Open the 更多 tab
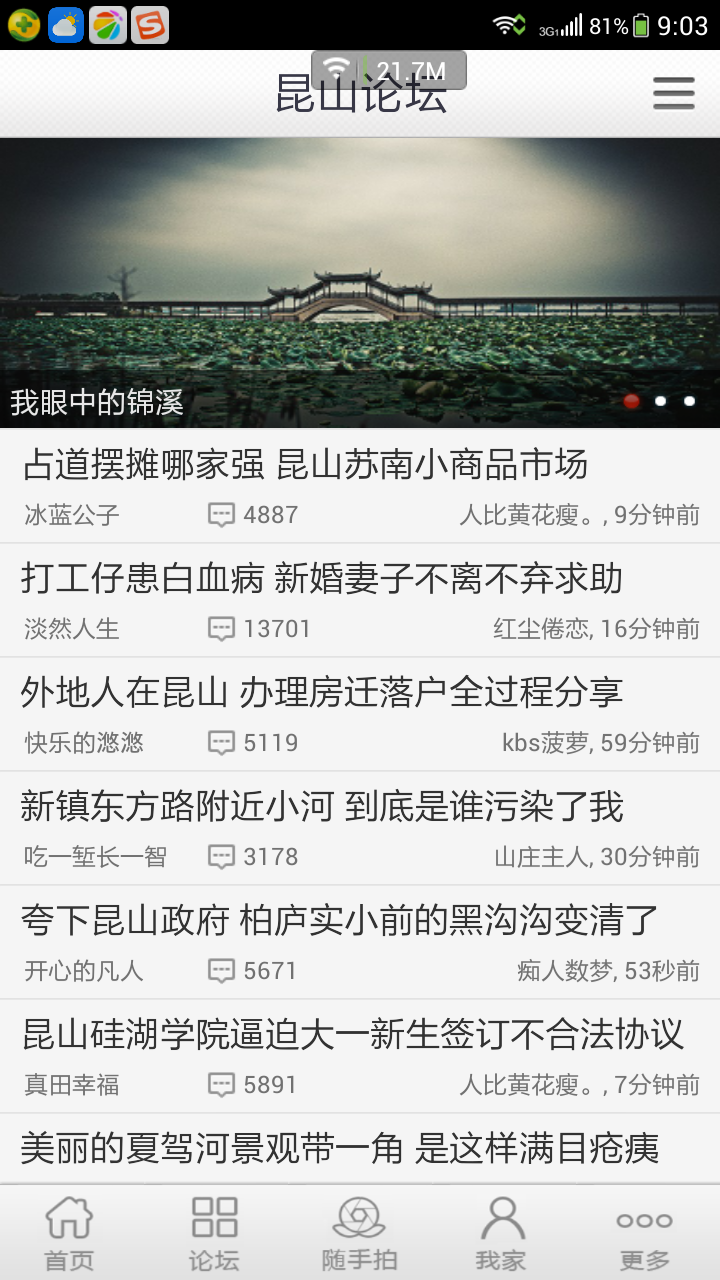This screenshot has height=1280, width=720. coord(645,1233)
